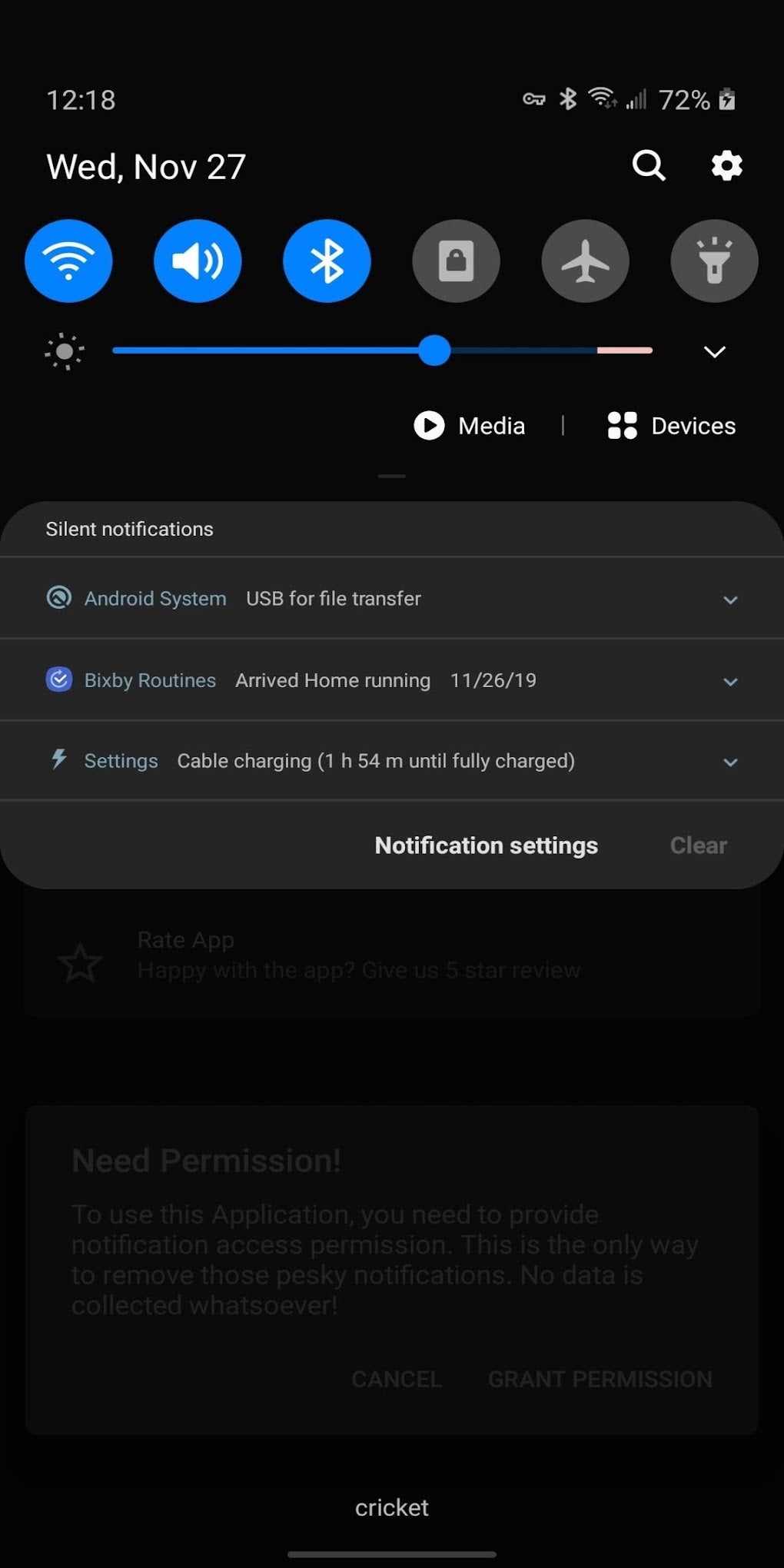The image size is (784, 1568).
Task: Tap the charging lightning bolt icon
Action: point(58,760)
